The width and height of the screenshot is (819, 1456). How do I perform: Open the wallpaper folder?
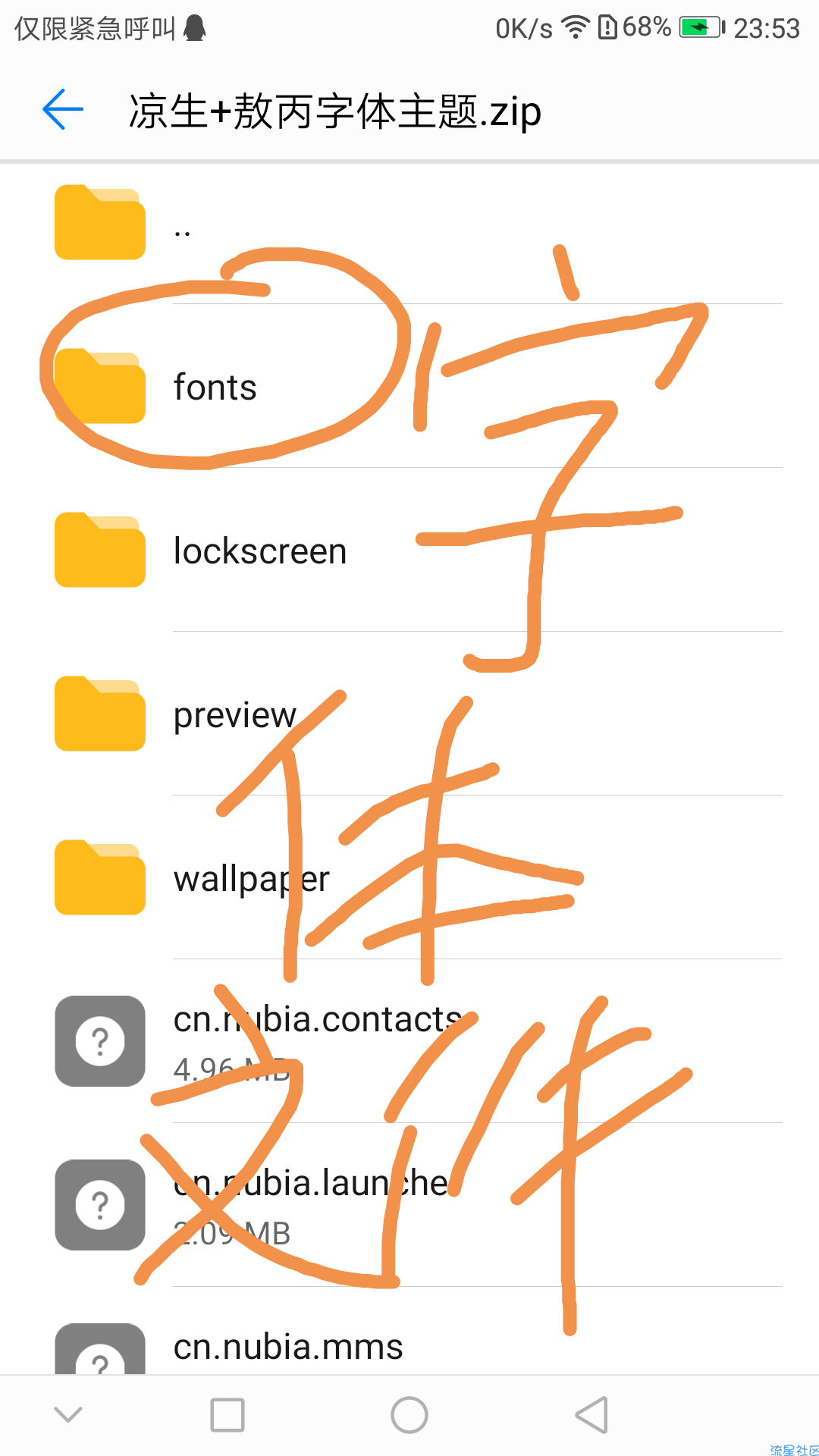tap(409, 877)
